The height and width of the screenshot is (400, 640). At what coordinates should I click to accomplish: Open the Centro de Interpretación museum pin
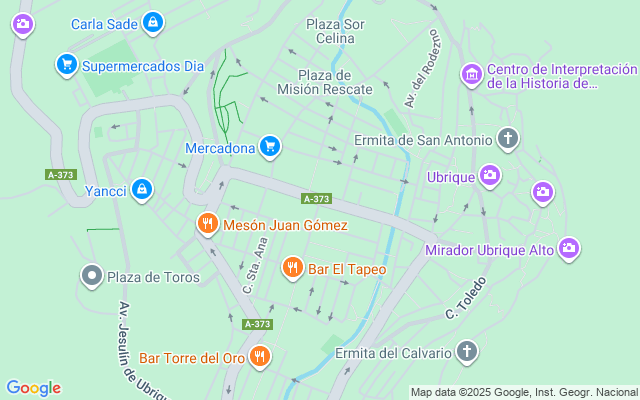pos(471,74)
